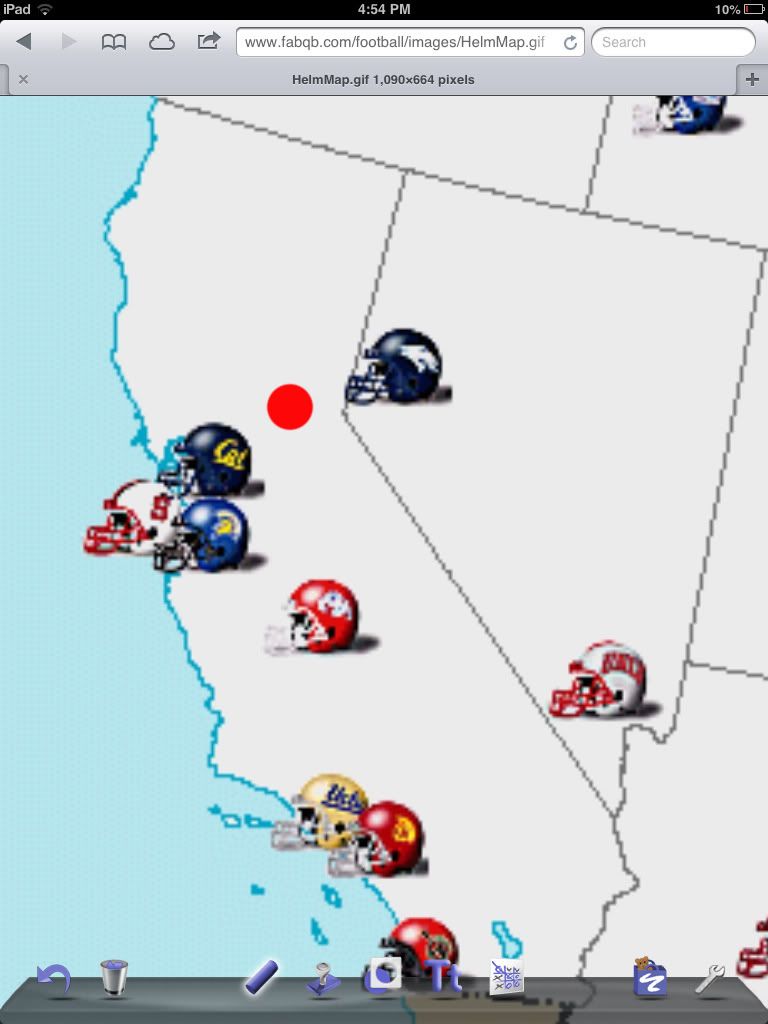
Task: Go back to the previous page
Action: (24, 42)
